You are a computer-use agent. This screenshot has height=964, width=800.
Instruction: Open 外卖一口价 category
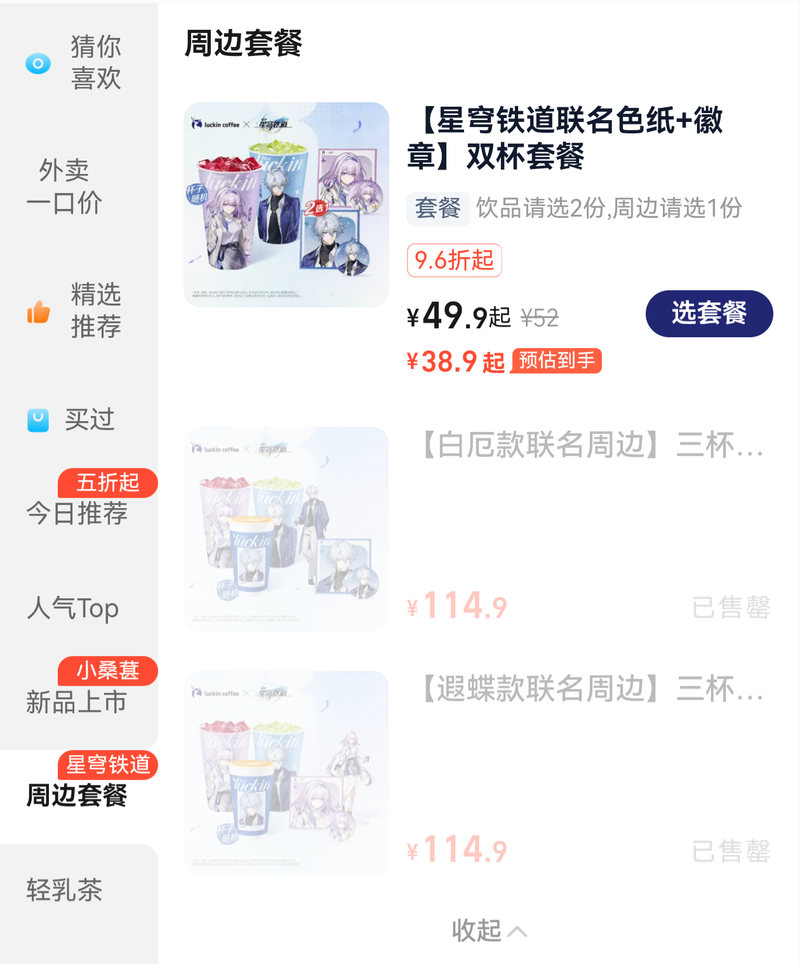point(65,187)
